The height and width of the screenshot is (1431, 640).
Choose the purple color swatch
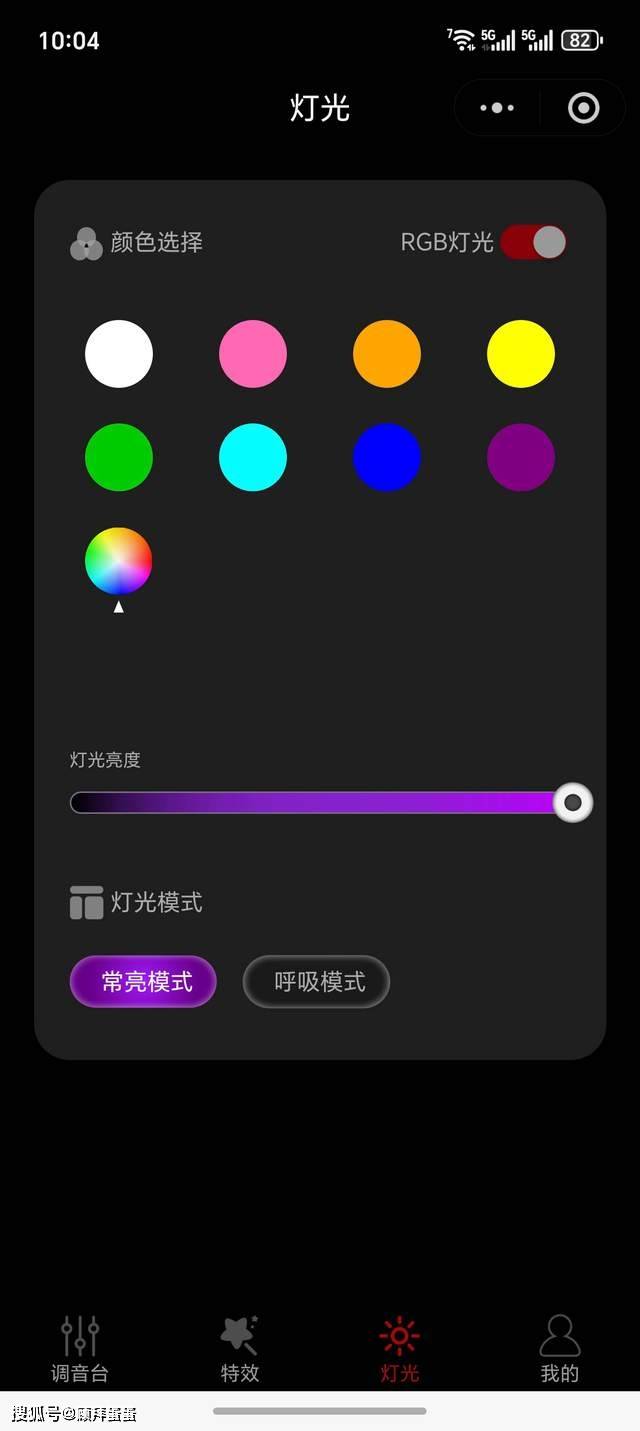tap(521, 457)
